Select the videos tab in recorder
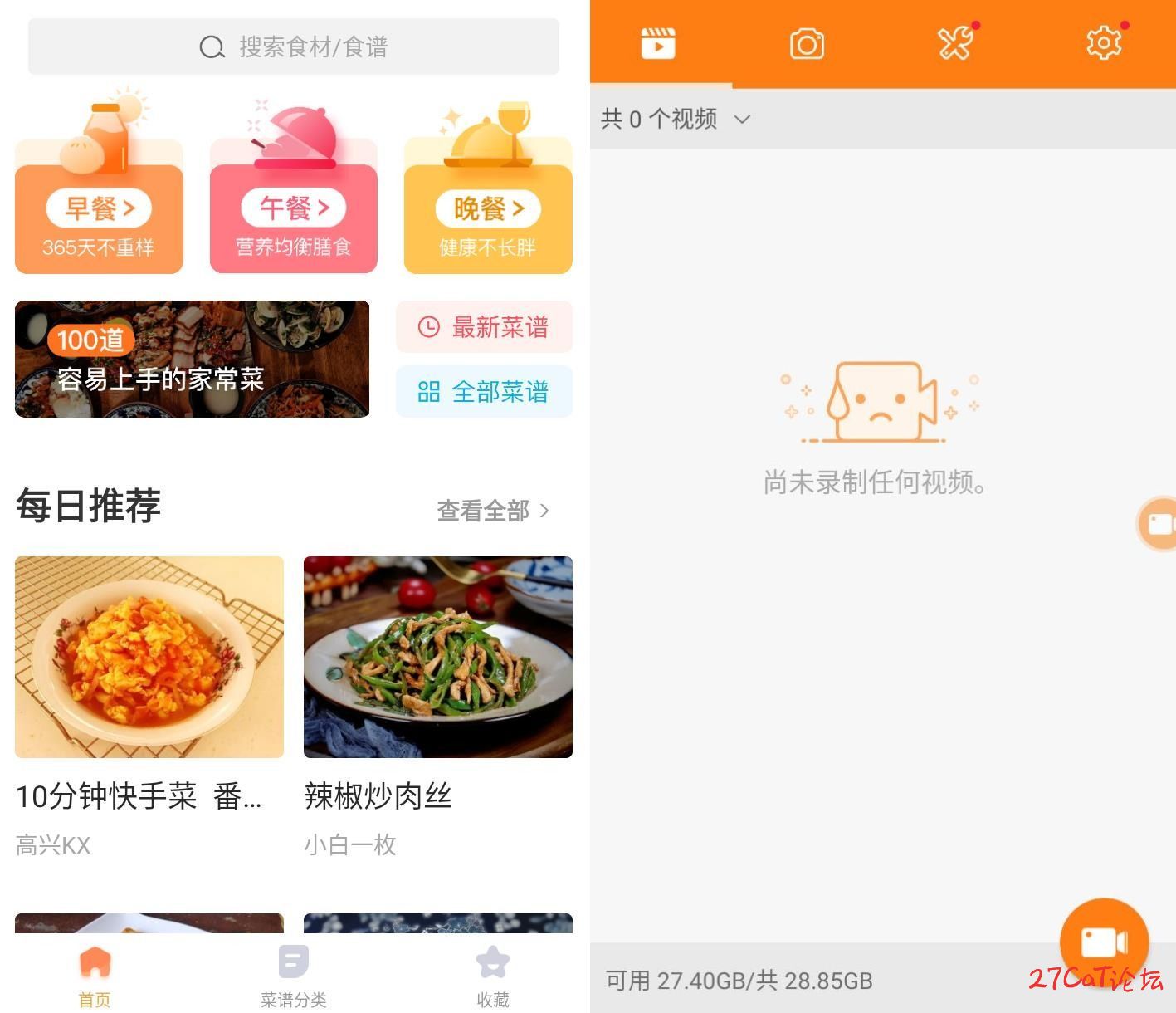 coord(658,43)
